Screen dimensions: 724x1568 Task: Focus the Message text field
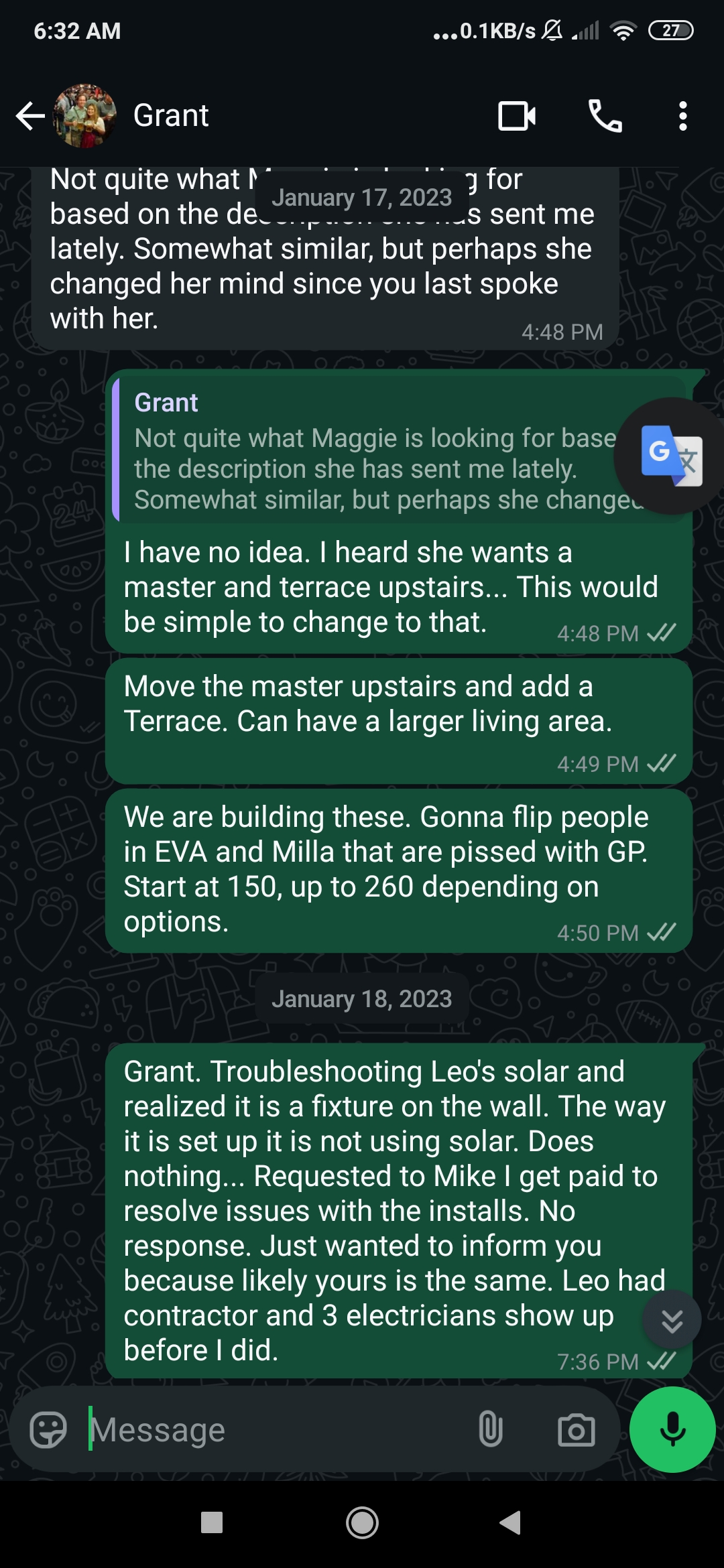pos(275,1430)
